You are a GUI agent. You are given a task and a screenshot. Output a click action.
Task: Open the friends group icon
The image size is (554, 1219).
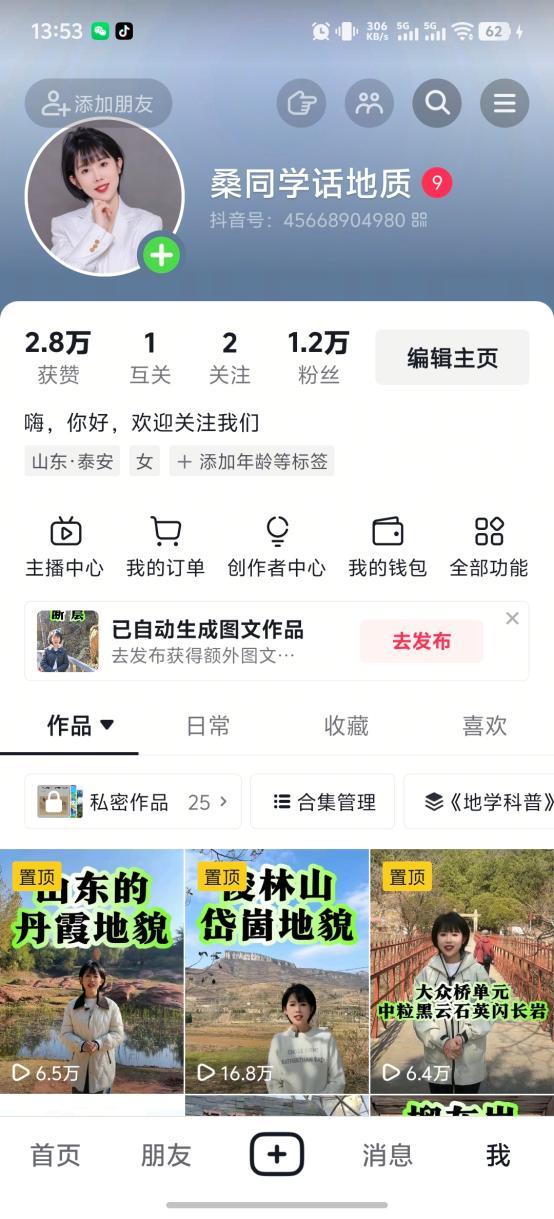click(x=369, y=103)
